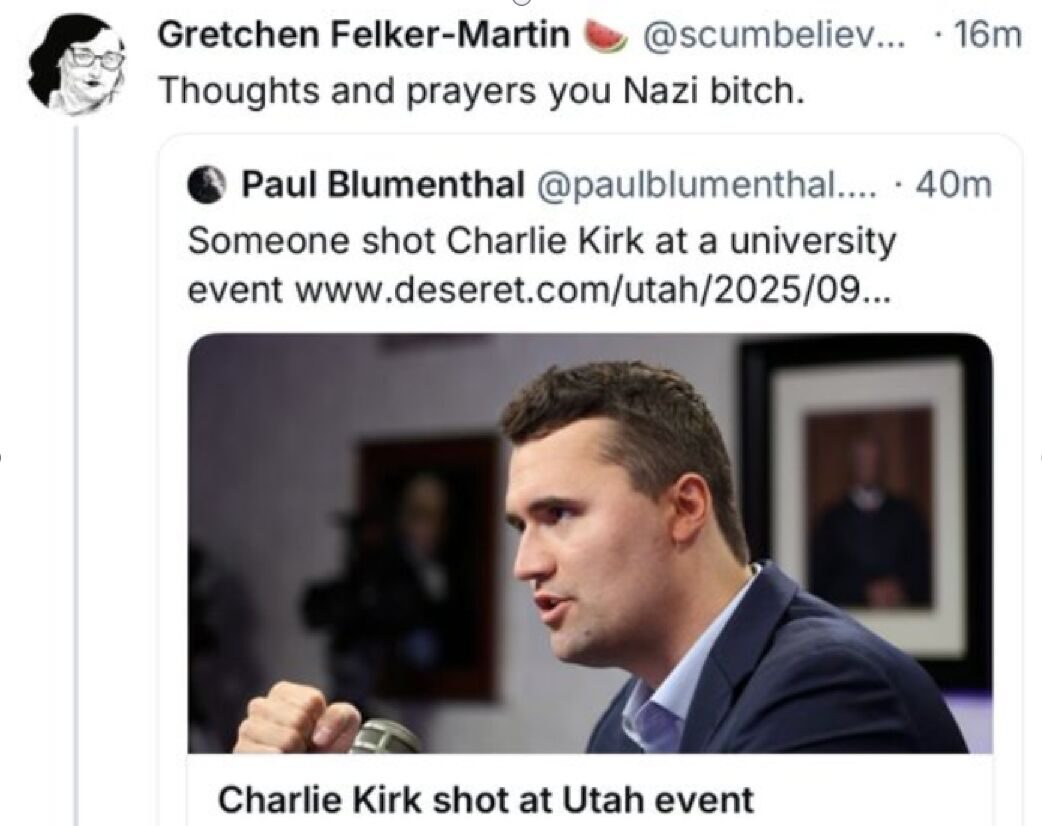Image resolution: width=1042 pixels, height=826 pixels.
Task: Open Gretchen Felker-Martin's profile name link
Action: (x=368, y=36)
